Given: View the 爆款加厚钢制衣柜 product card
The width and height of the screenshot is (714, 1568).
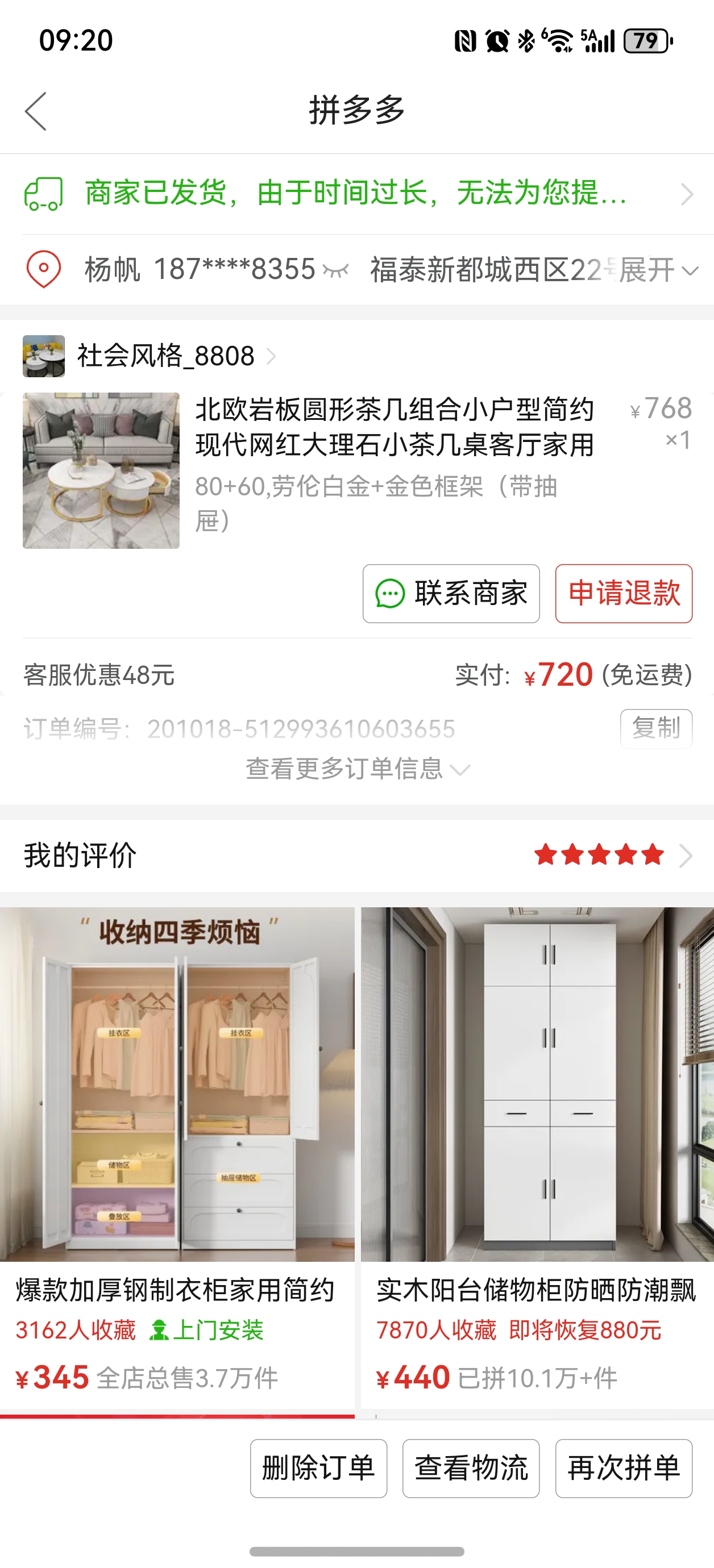Looking at the screenshot, I should pyautogui.click(x=177, y=1157).
